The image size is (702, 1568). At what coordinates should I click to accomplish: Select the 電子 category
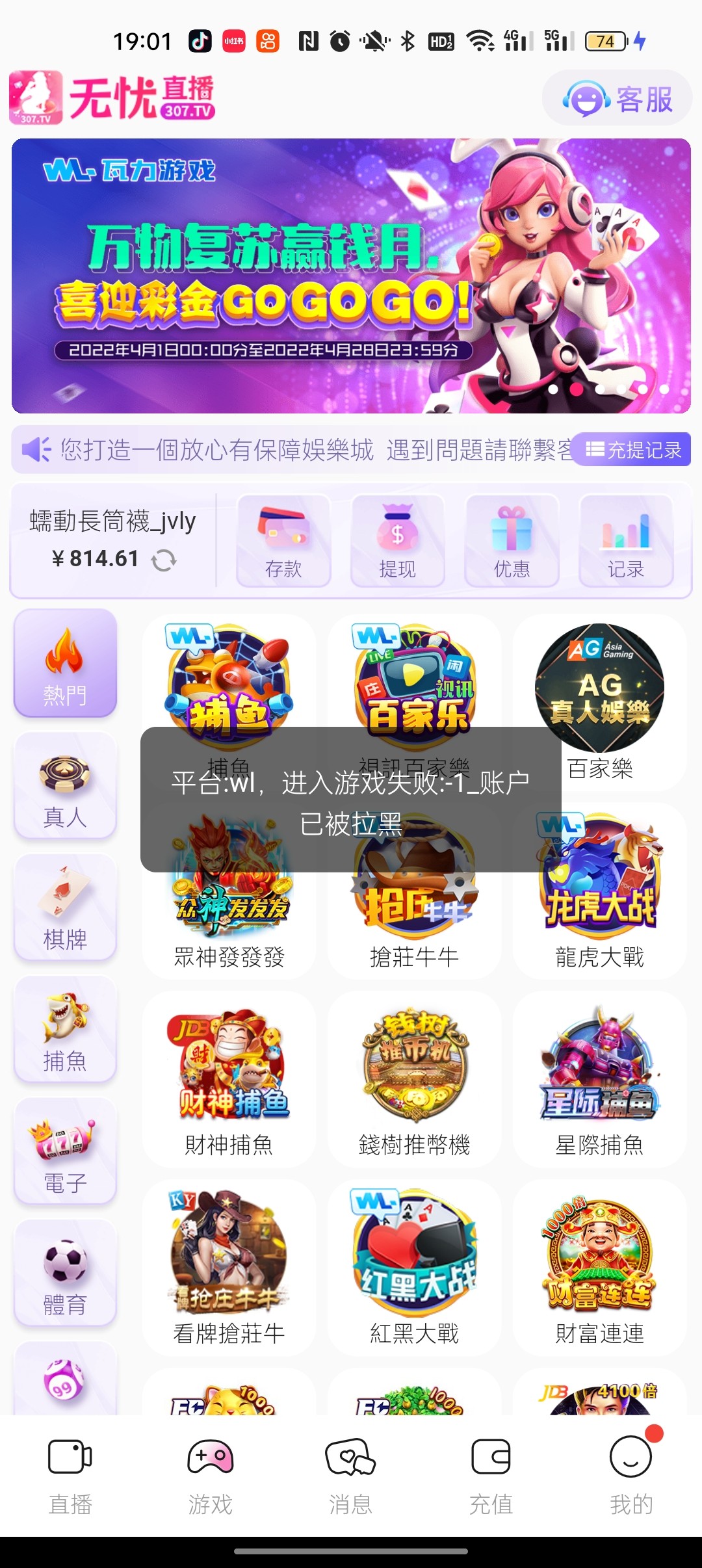pos(65,1151)
